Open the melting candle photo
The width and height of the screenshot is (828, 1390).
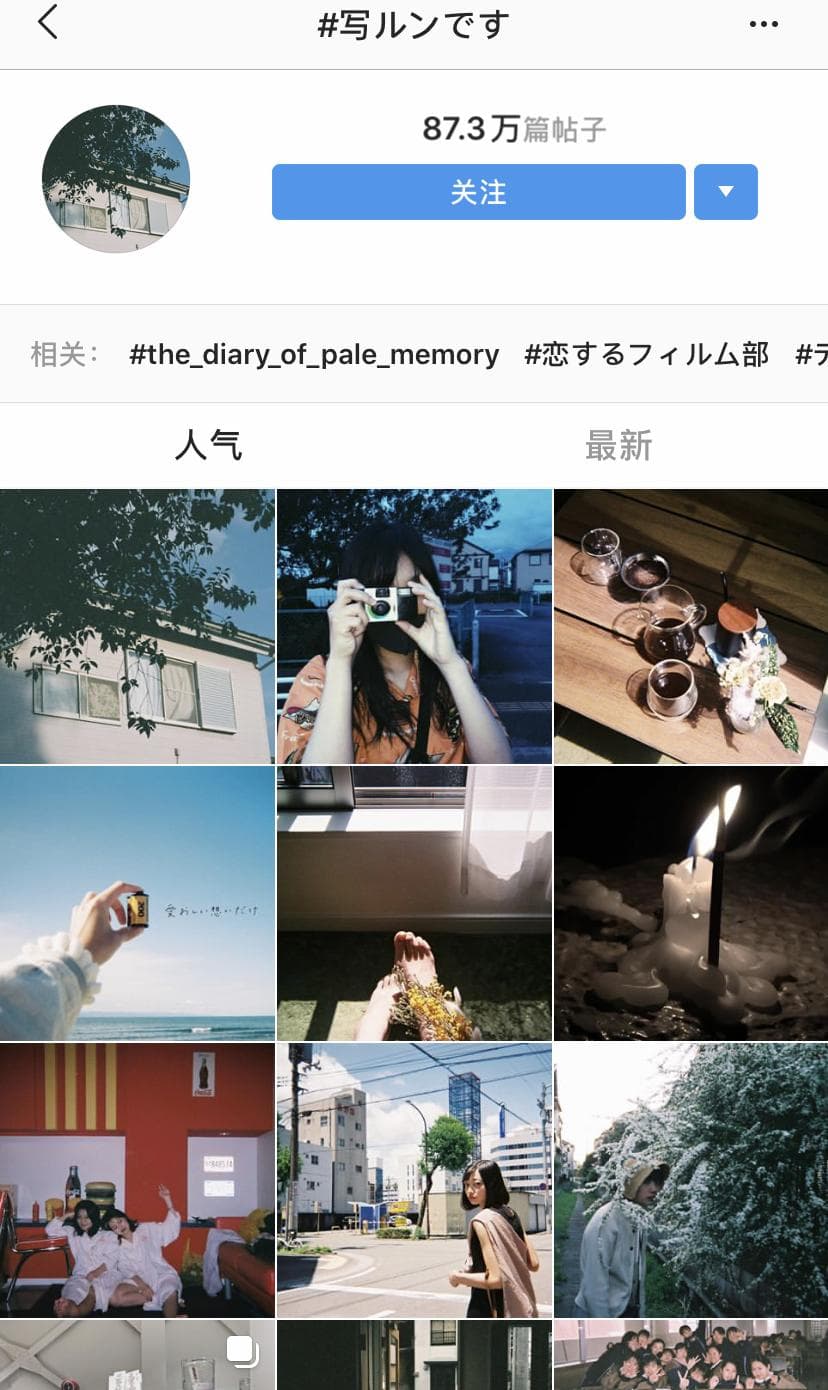coord(691,904)
